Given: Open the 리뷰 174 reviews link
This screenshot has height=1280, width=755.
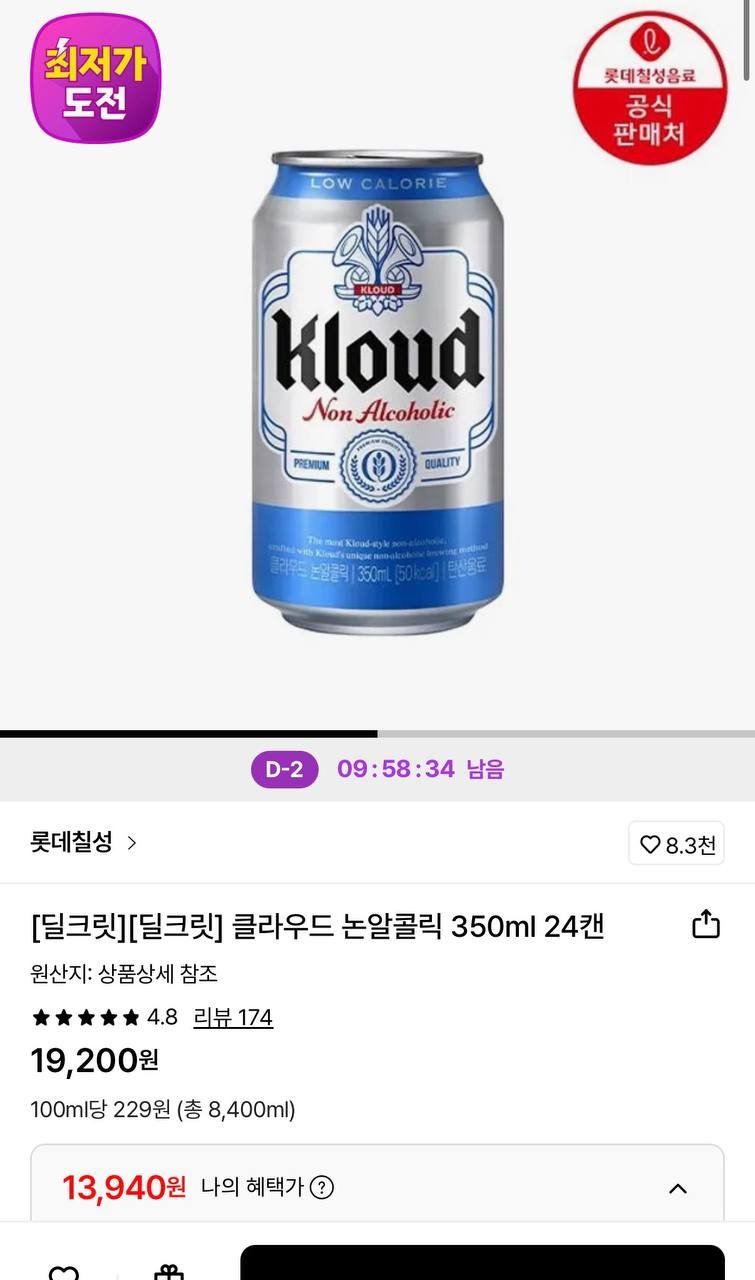Looking at the screenshot, I should [233, 1017].
